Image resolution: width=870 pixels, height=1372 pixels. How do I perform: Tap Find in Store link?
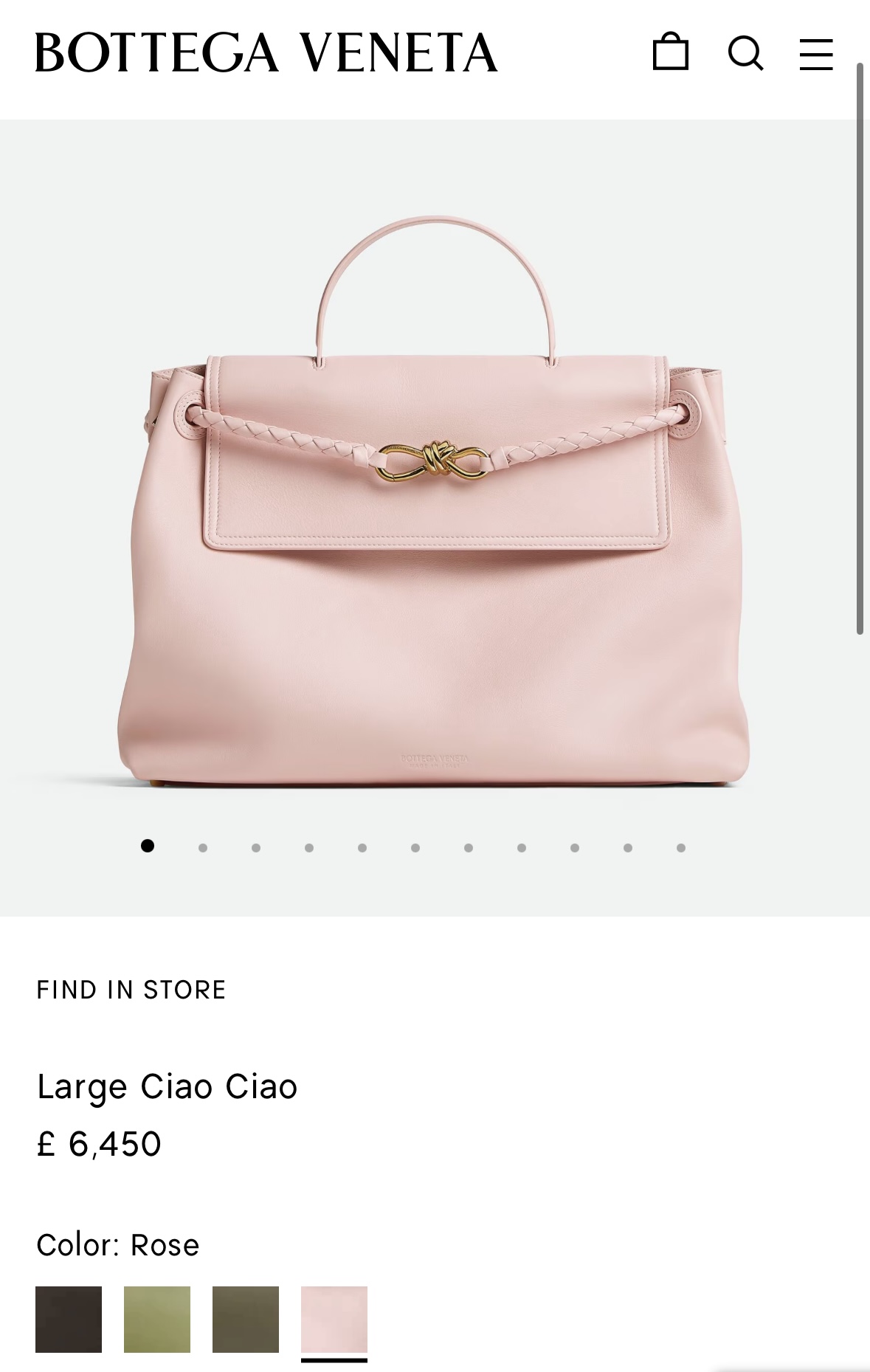pyautogui.click(x=131, y=990)
